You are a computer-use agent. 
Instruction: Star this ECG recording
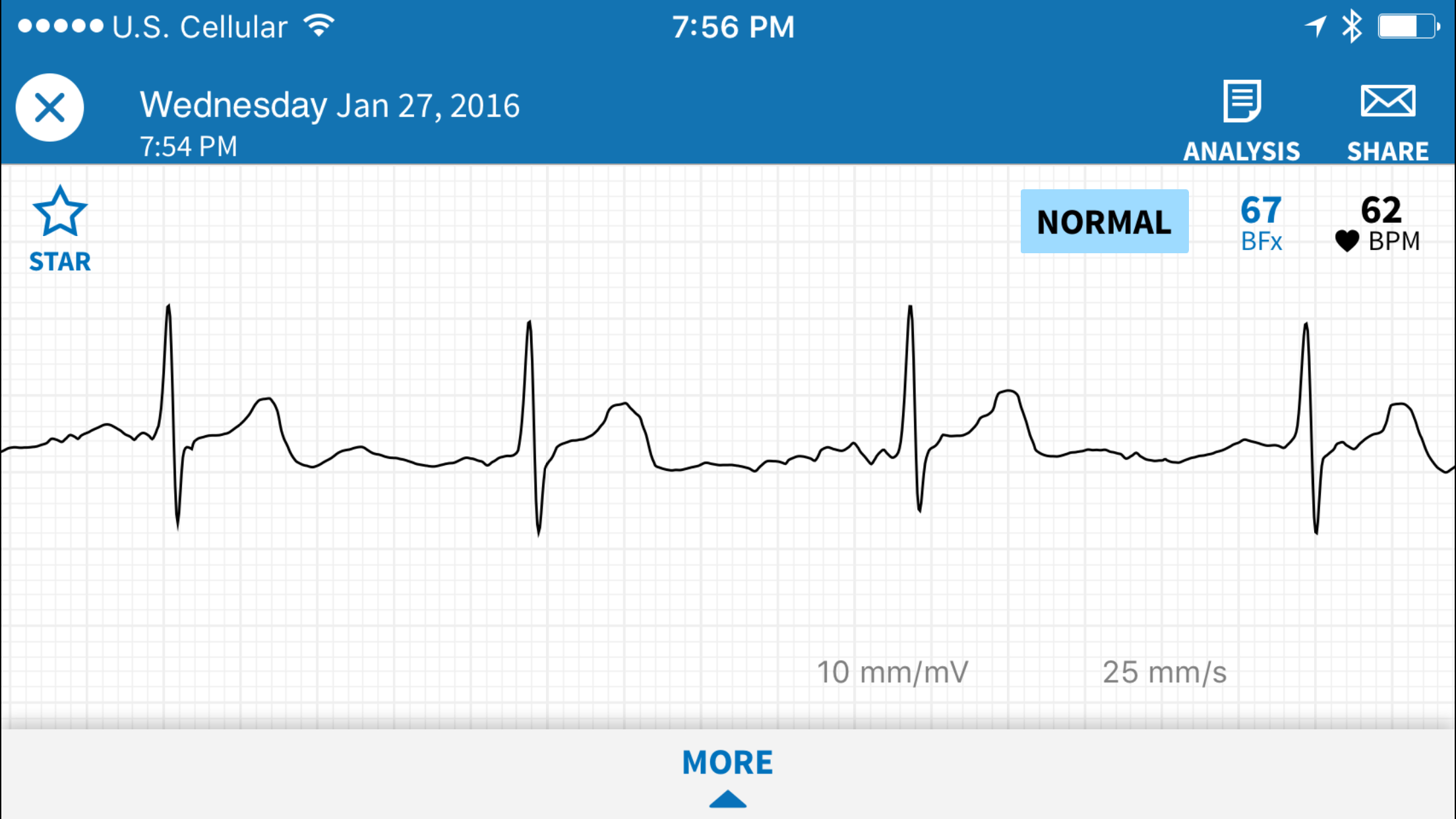pos(60,228)
